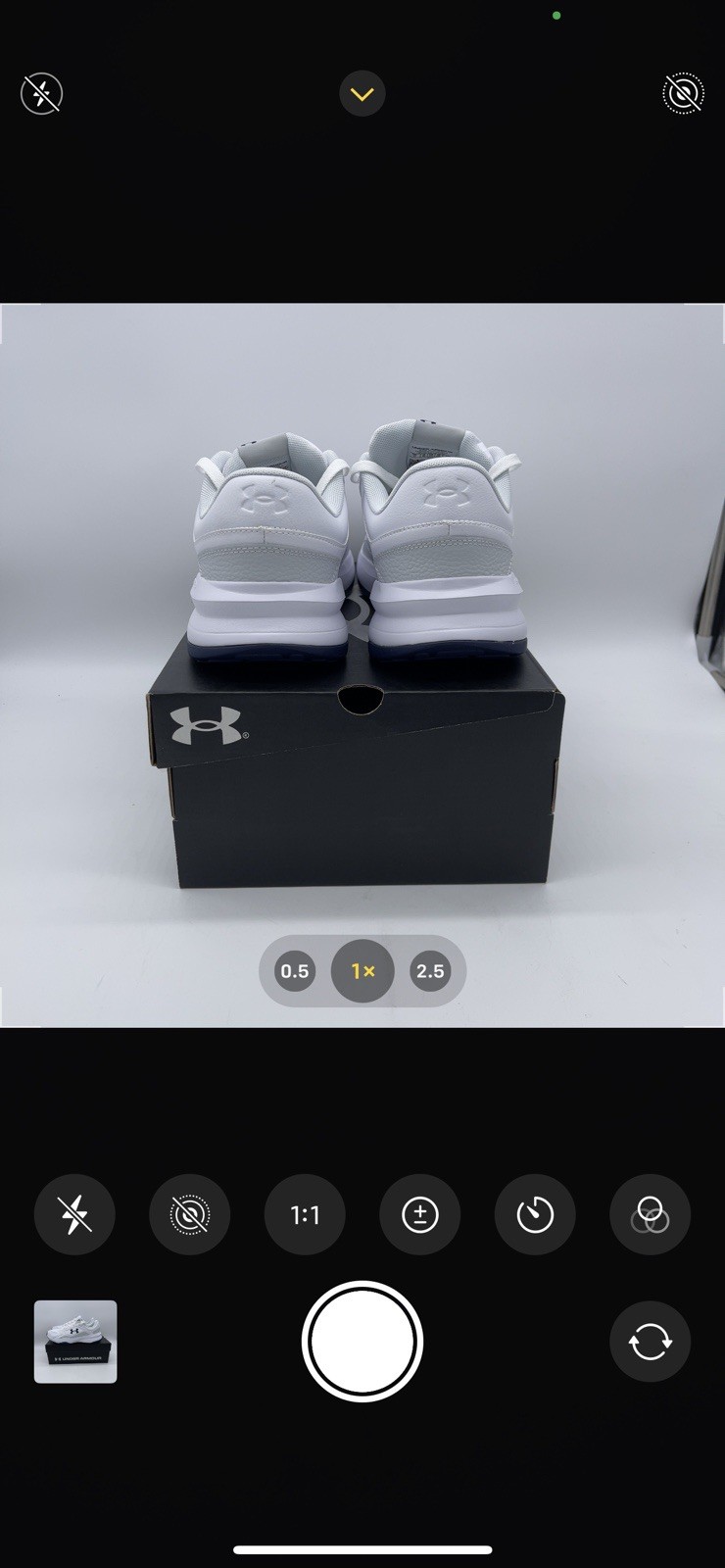Toggle the Live Photo icon at the top corner
This screenshot has height=1568, width=725.
coord(683,94)
